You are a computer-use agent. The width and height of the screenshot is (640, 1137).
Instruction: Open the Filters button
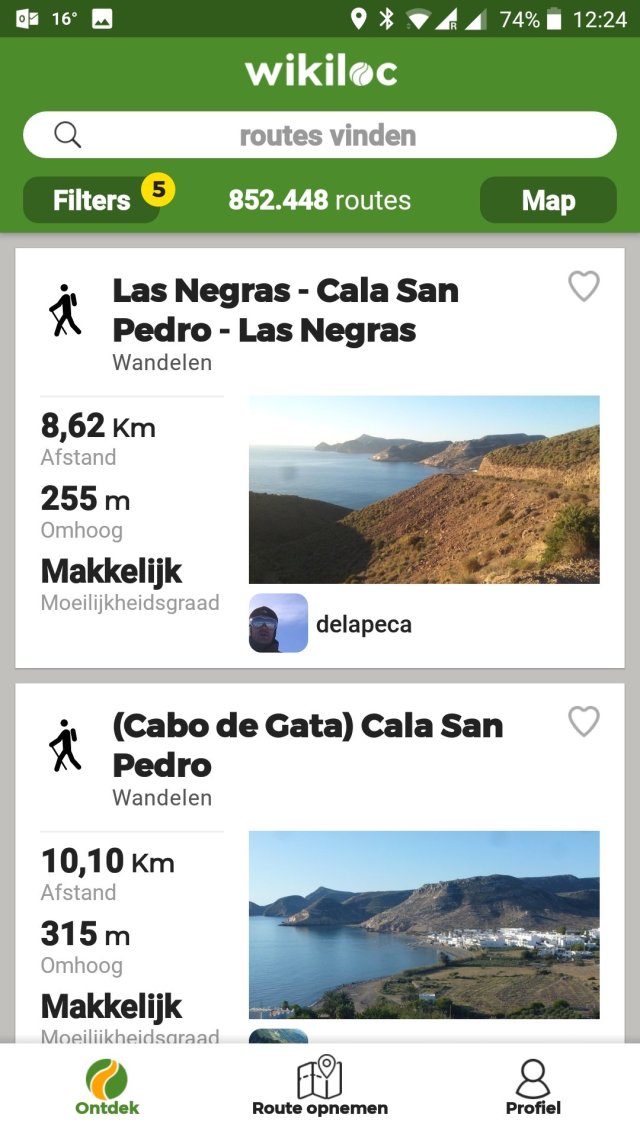coord(92,200)
